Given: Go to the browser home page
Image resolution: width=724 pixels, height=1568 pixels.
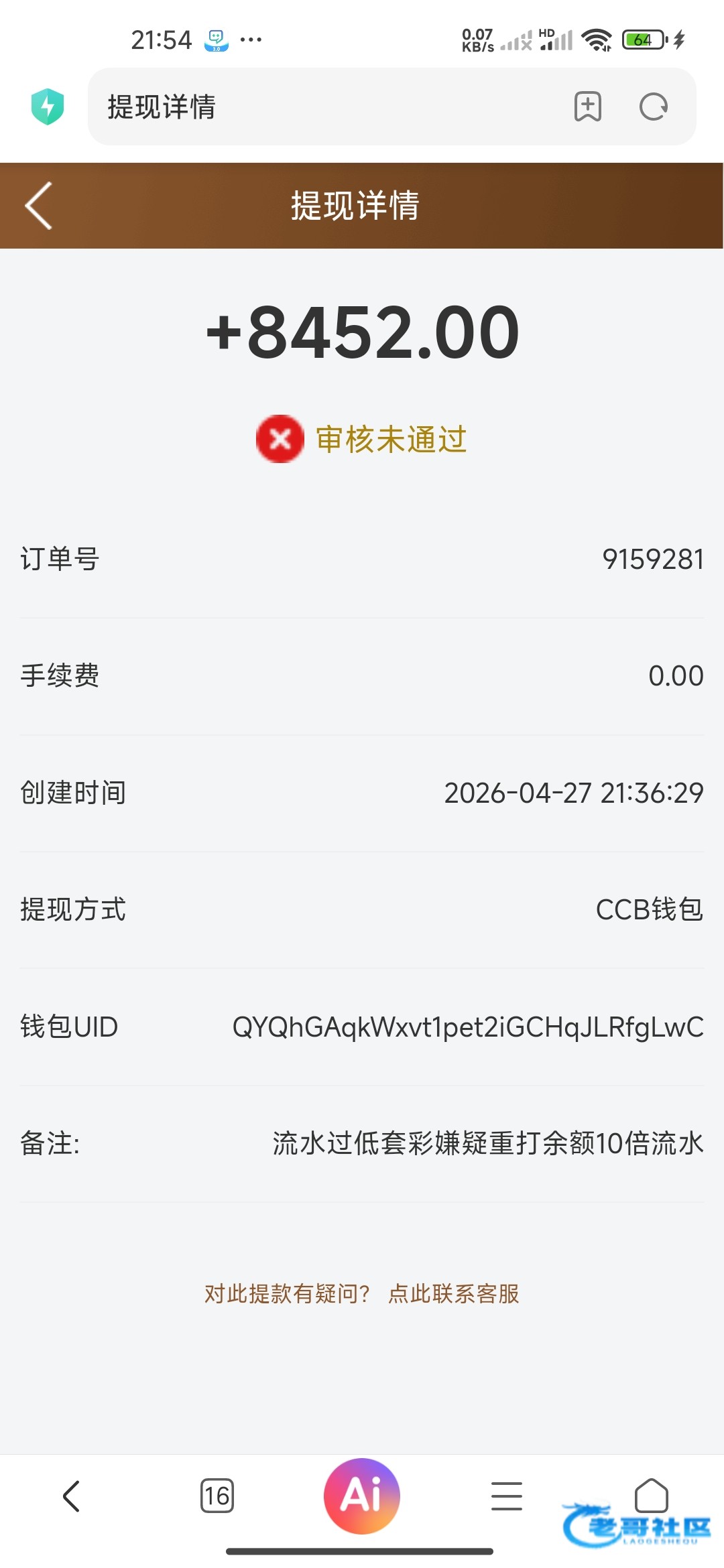Looking at the screenshot, I should 651,1496.
